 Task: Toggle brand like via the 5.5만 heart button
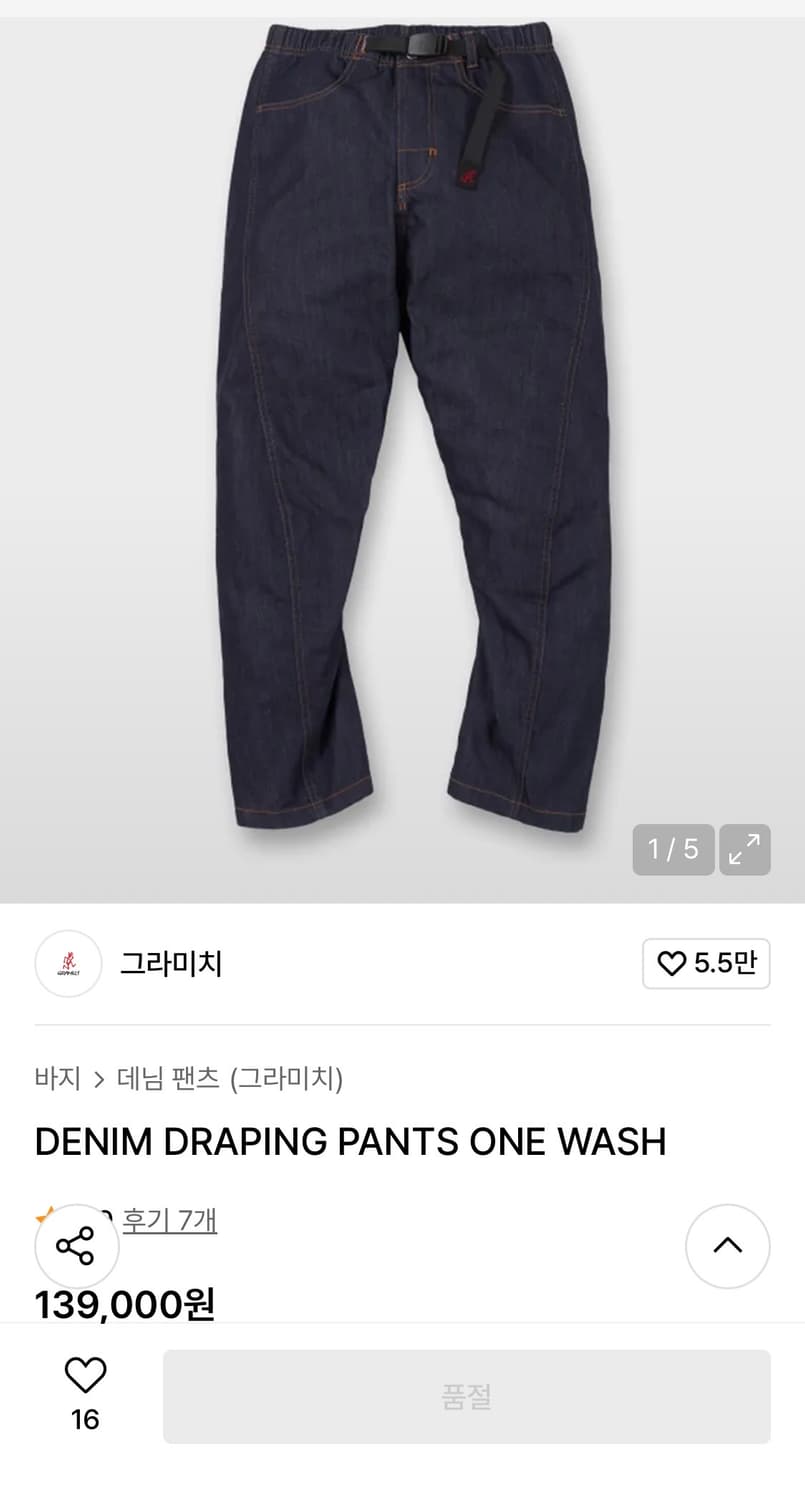tap(706, 963)
